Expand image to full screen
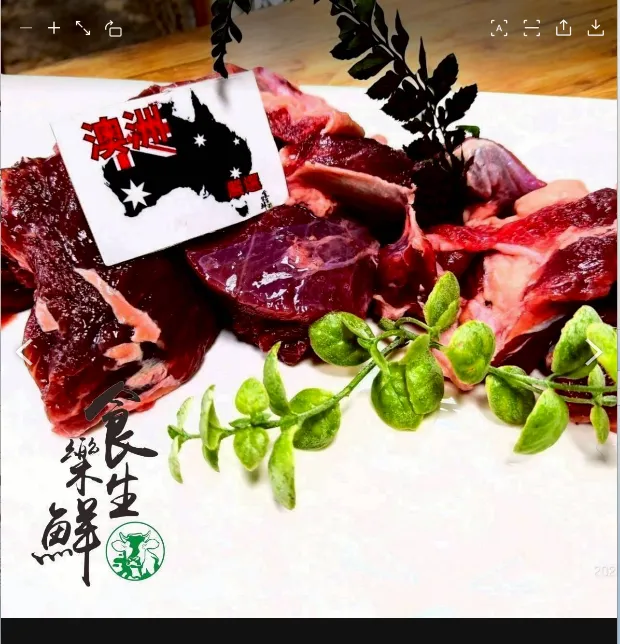Image resolution: width=620 pixels, height=644 pixels. tap(83, 29)
